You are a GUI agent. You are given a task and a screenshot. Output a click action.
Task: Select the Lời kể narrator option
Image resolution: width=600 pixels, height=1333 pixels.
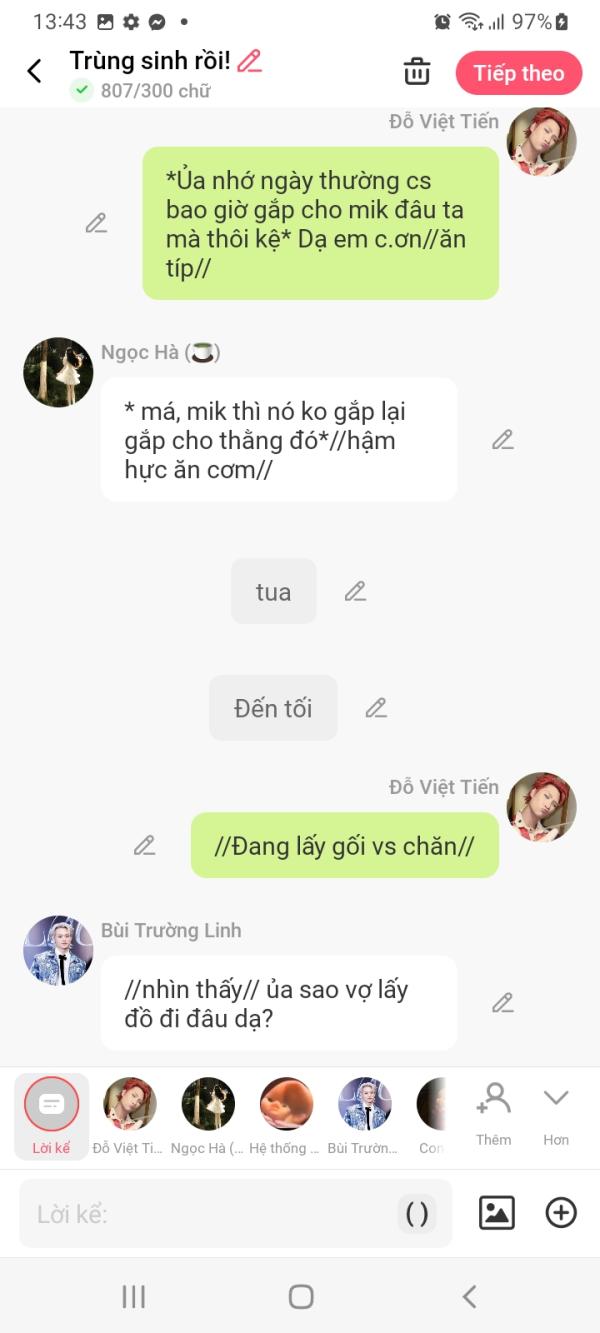pos(51,1114)
